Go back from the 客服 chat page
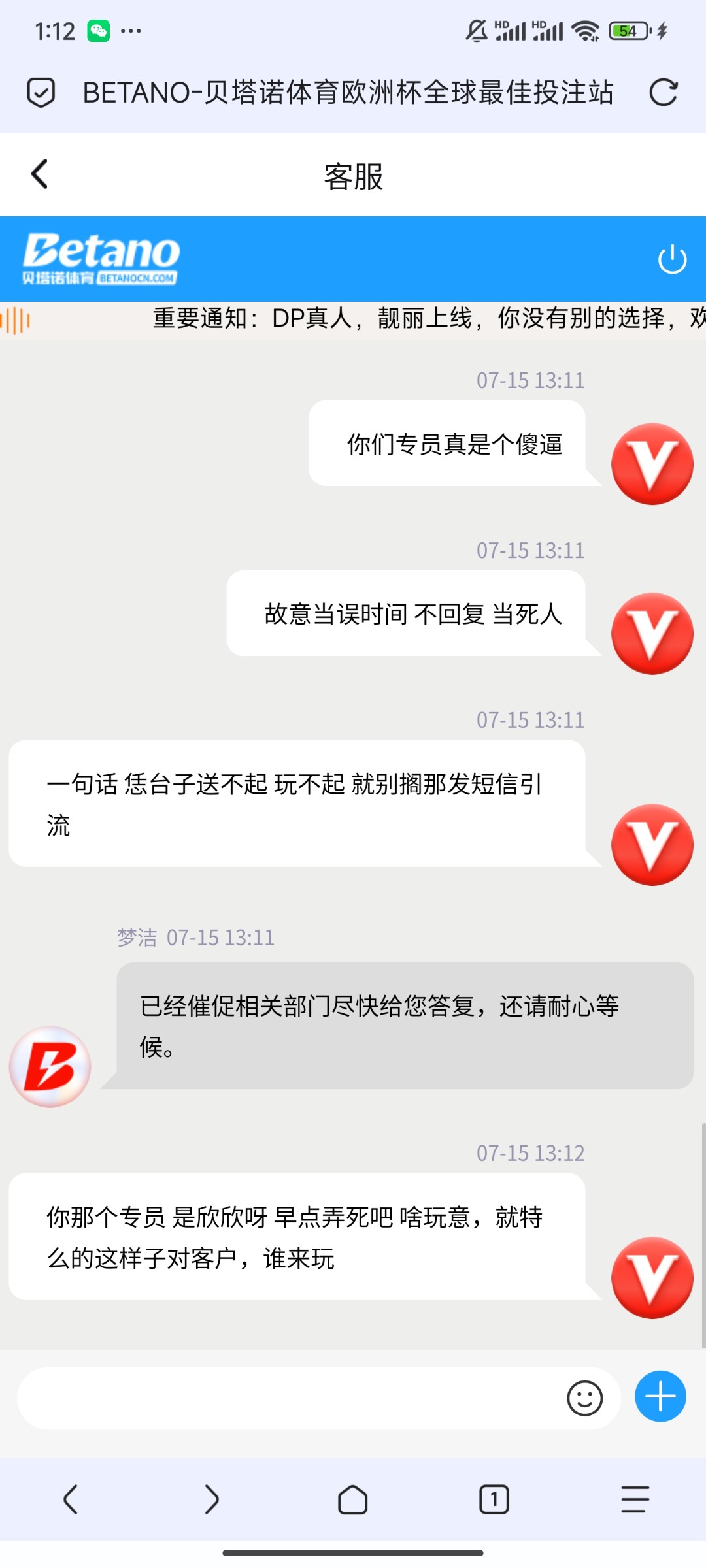 [40, 174]
